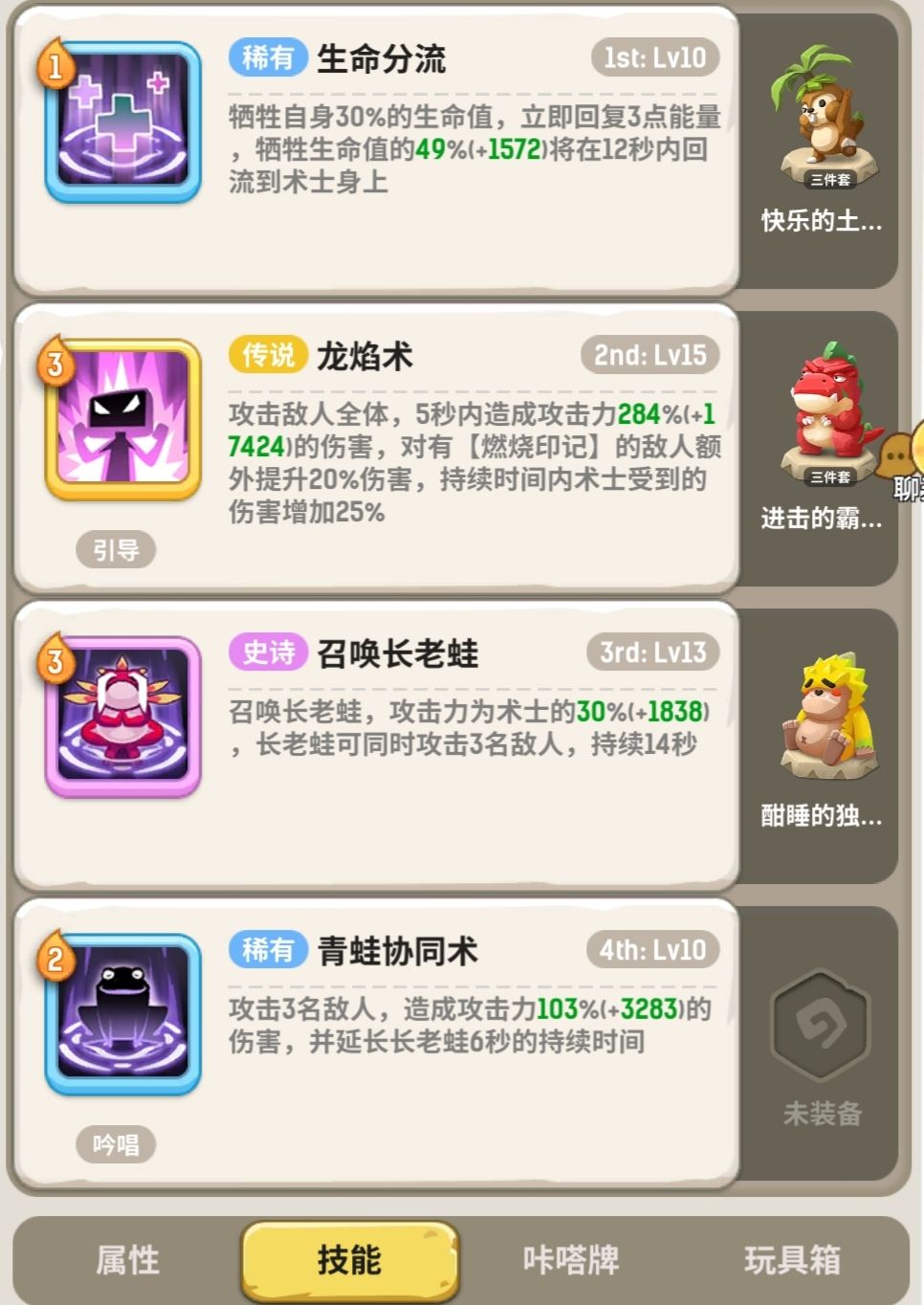The height and width of the screenshot is (1305, 924).
Task: Tap the energy cost badge on 青蛙协同术
Action: (x=55, y=958)
